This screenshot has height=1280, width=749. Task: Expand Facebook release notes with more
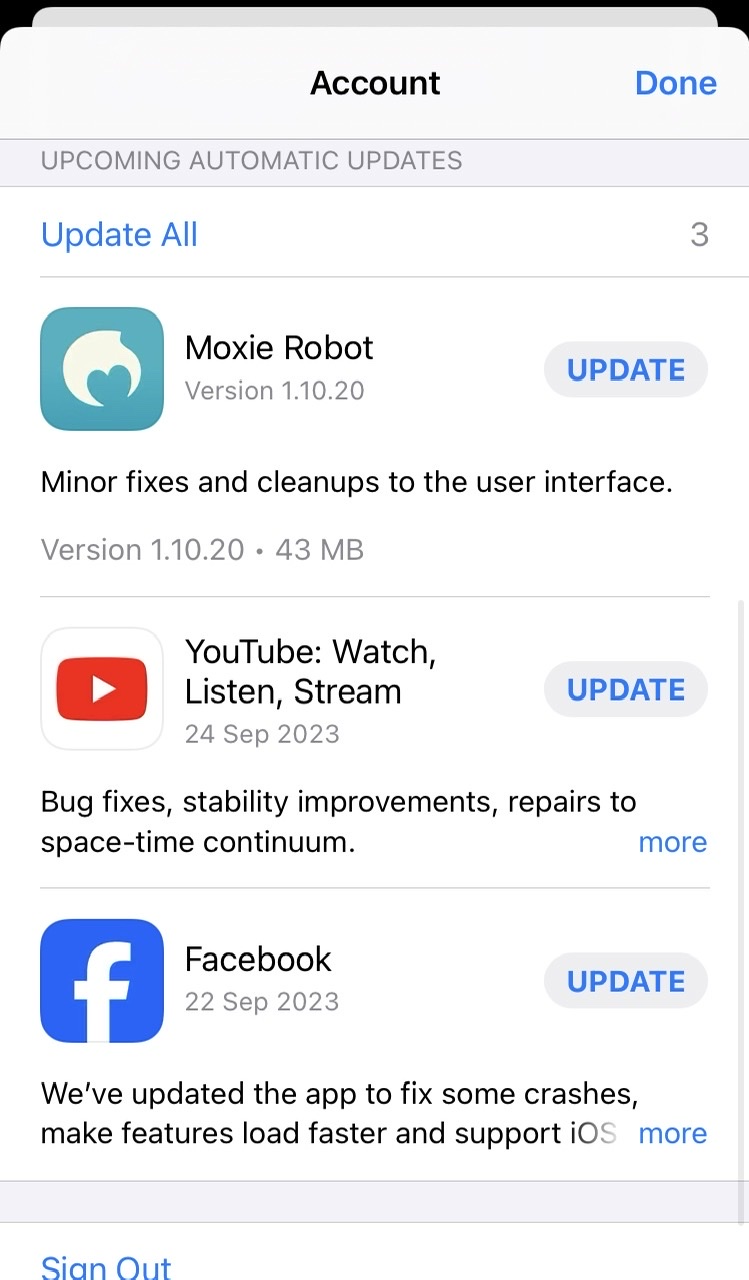(672, 1133)
